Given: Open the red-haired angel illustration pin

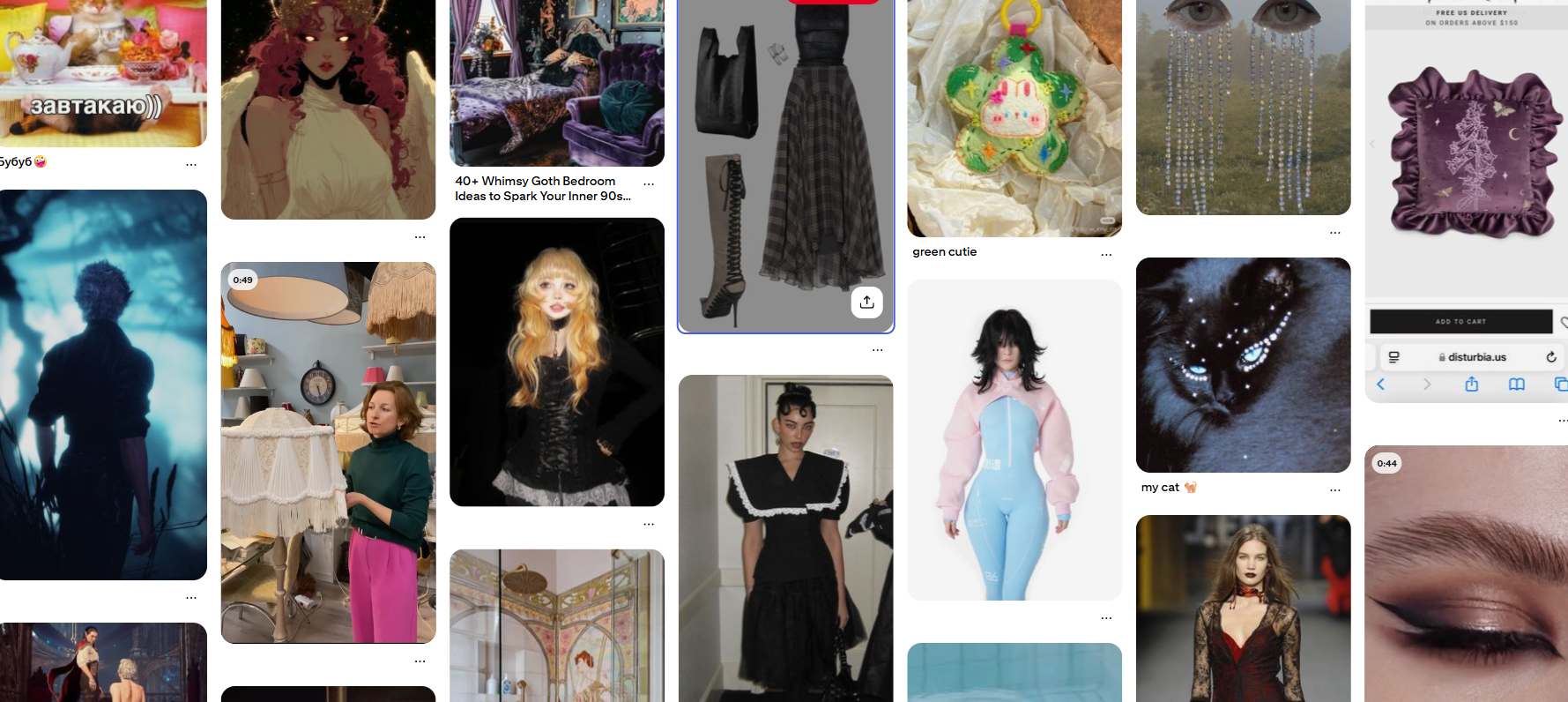Looking at the screenshot, I should 328,109.
